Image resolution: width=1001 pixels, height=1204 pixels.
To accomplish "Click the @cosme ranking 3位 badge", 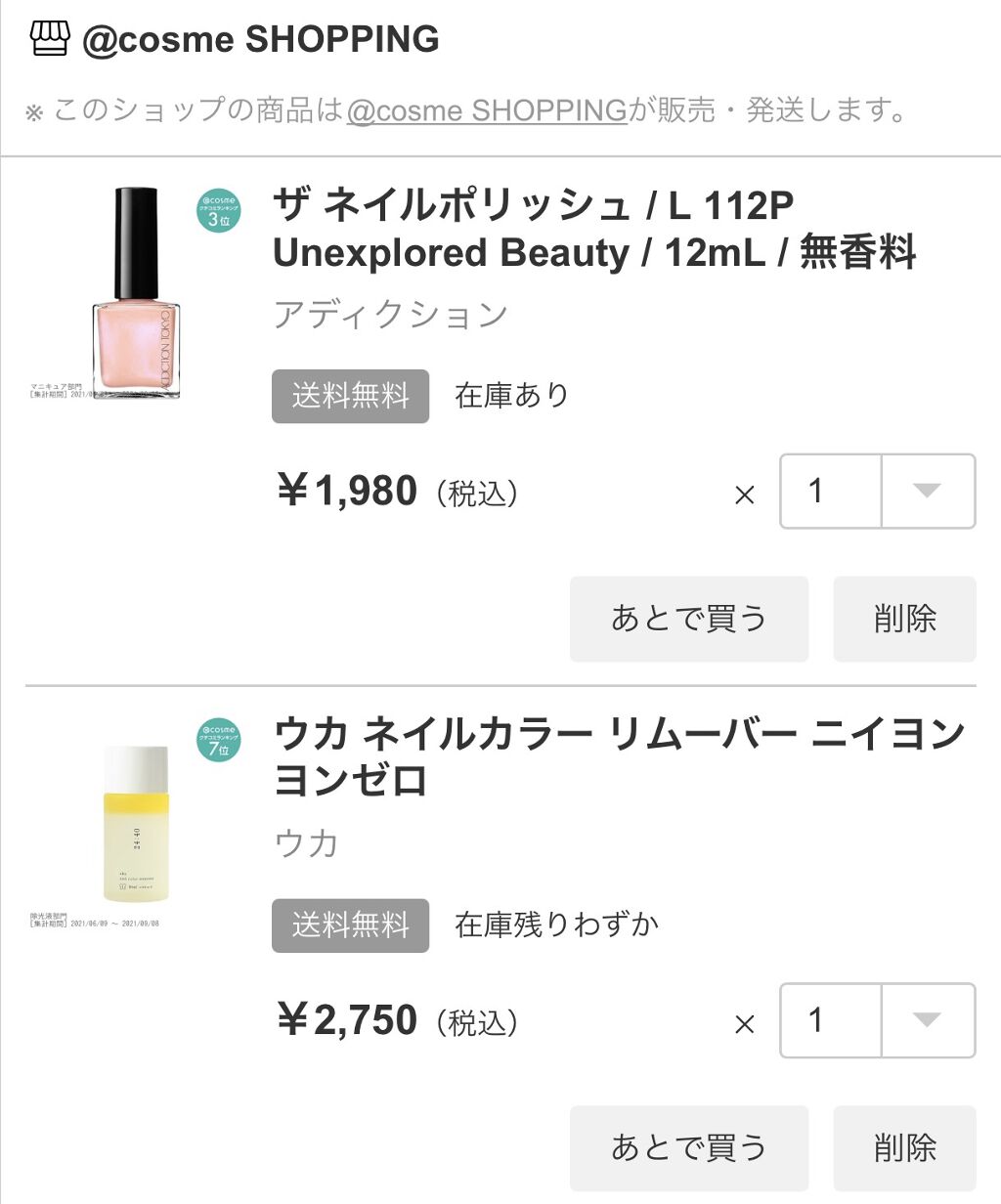I will click(x=217, y=210).
